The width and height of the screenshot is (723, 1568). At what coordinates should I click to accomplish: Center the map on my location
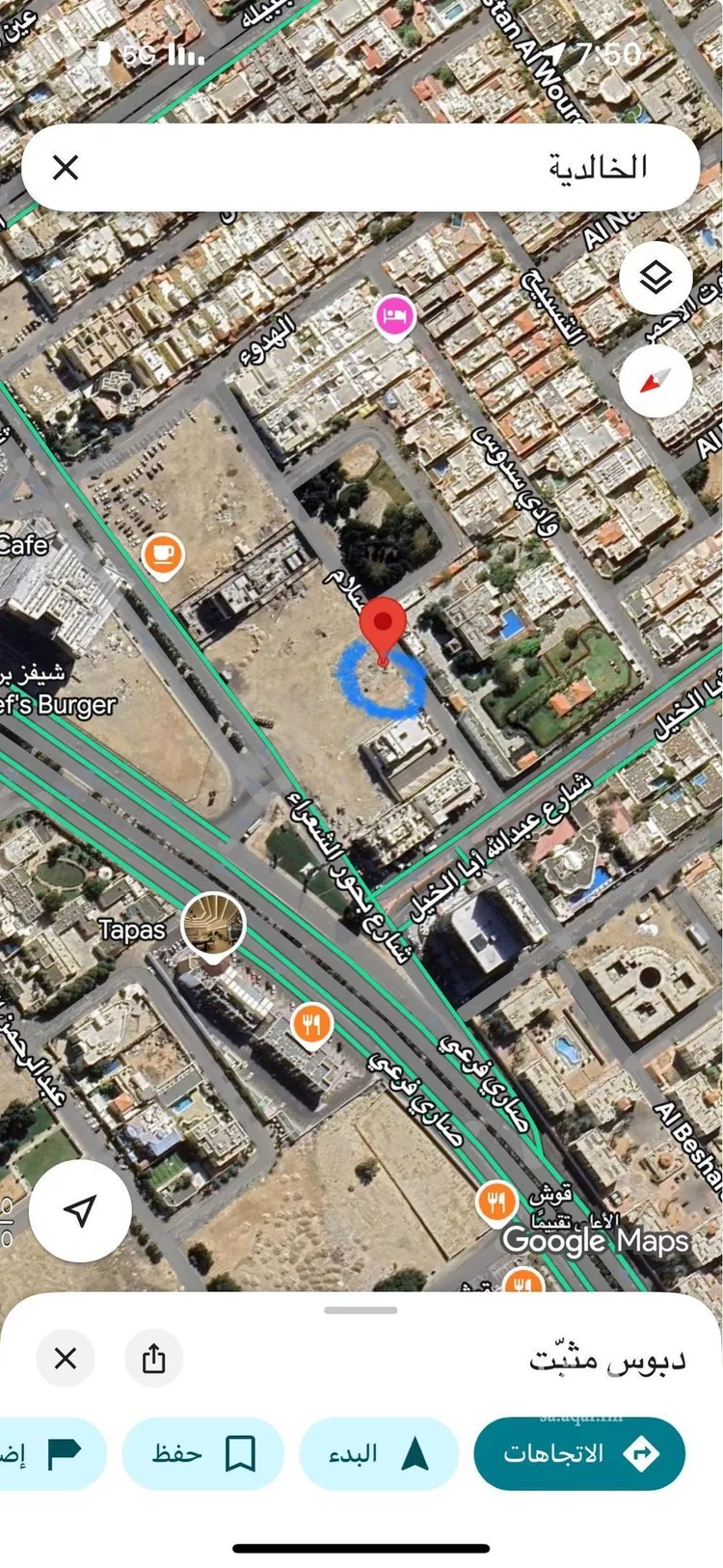point(80,1210)
